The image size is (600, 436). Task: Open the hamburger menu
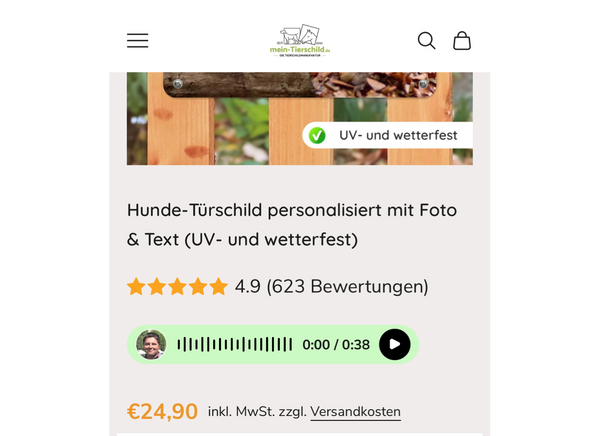[x=137, y=41]
